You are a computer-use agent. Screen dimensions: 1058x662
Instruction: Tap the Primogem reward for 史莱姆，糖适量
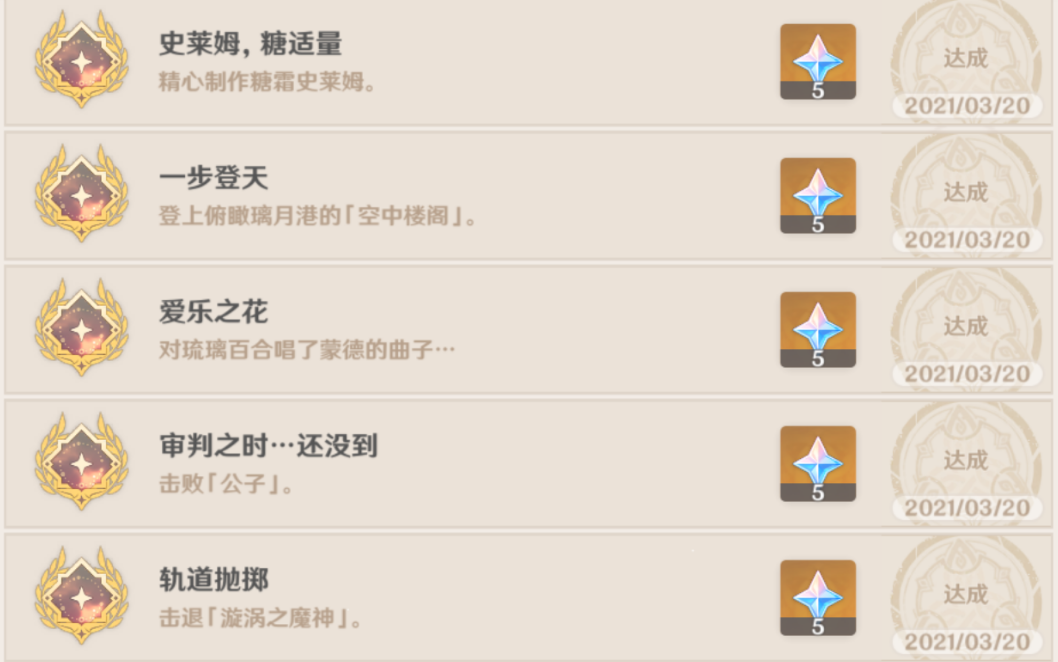click(x=817, y=61)
